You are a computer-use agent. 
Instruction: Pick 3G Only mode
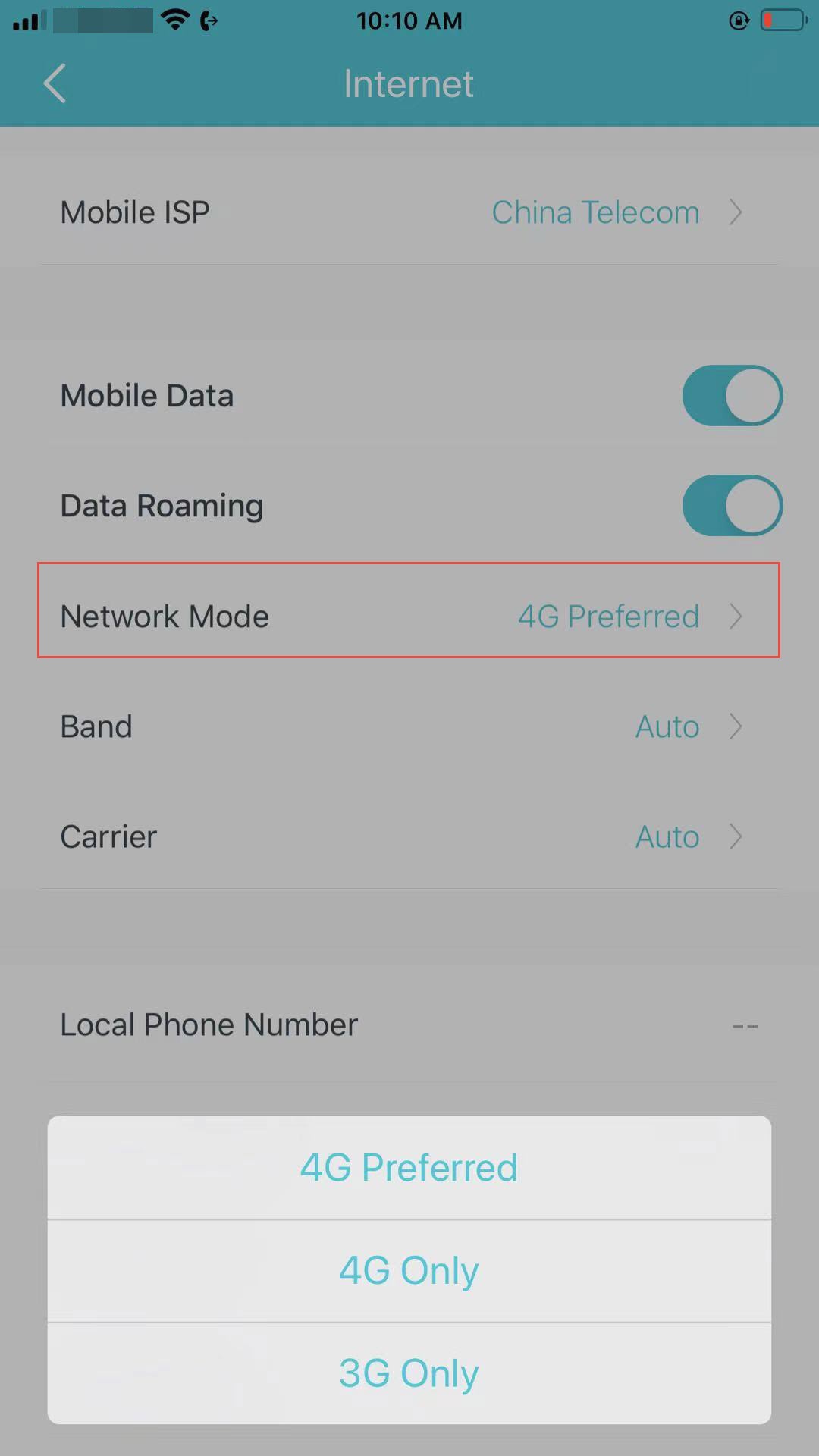[x=409, y=1373]
